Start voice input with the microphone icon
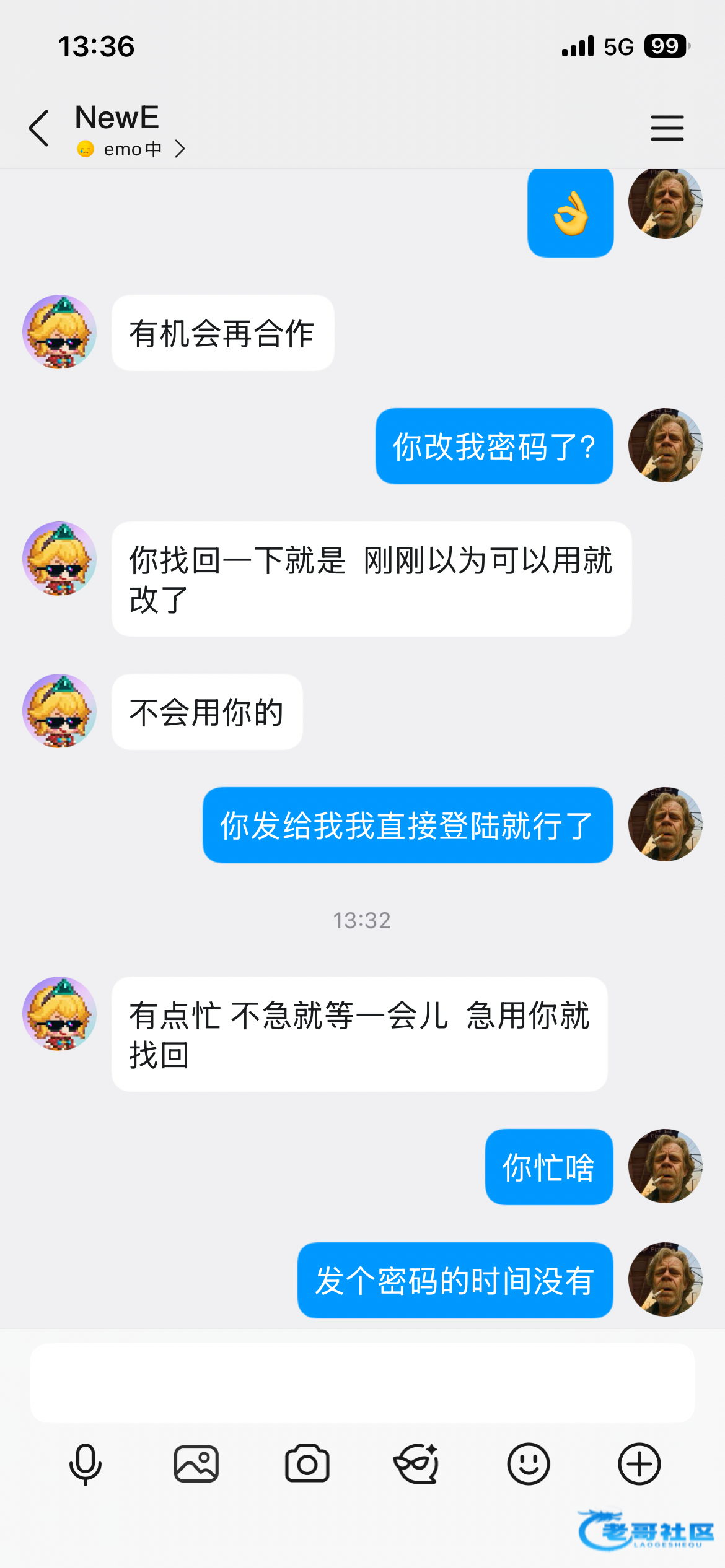This screenshot has height=1568, width=725. point(85,1465)
